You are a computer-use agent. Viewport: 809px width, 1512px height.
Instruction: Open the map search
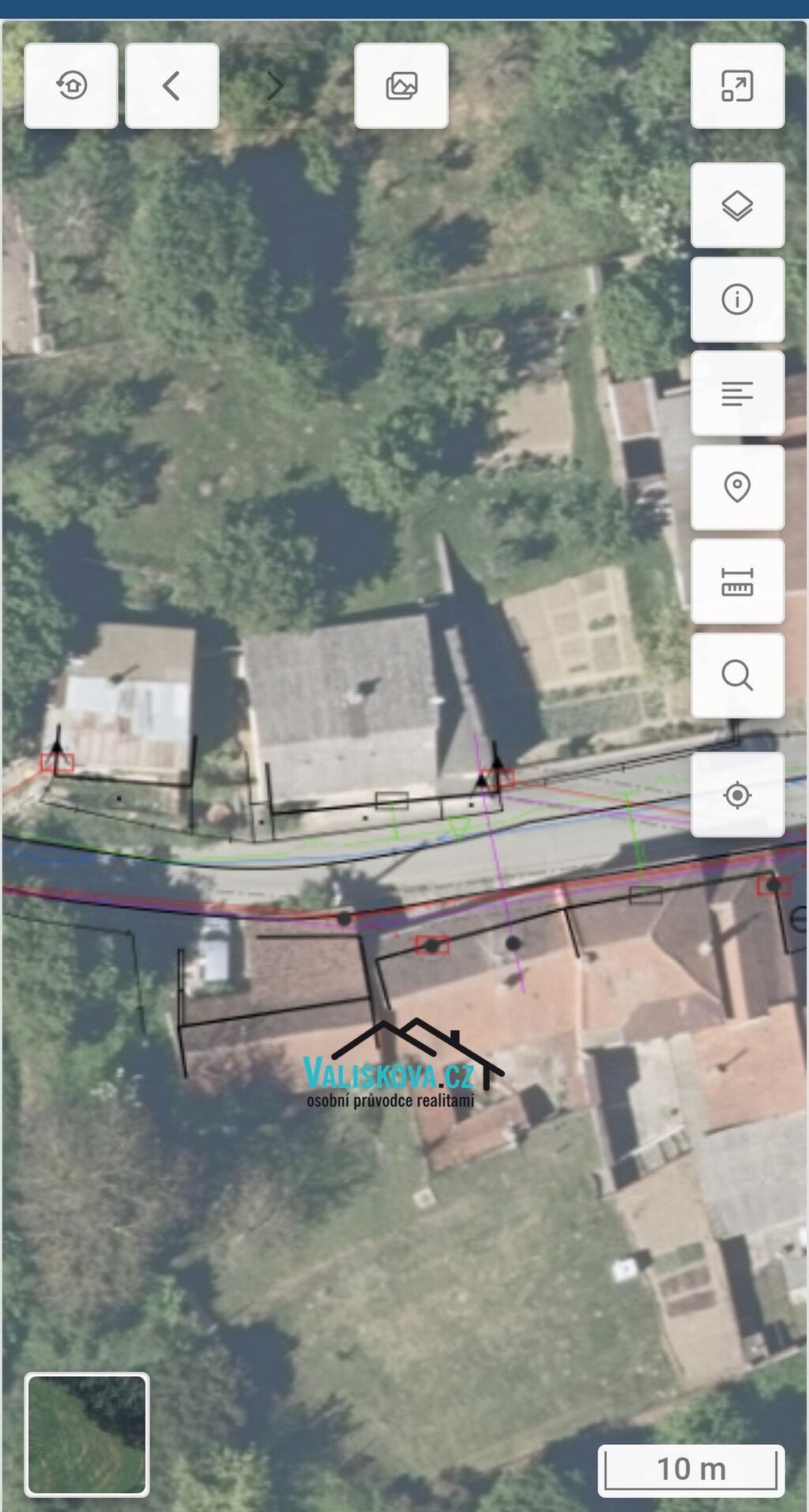pos(737,675)
